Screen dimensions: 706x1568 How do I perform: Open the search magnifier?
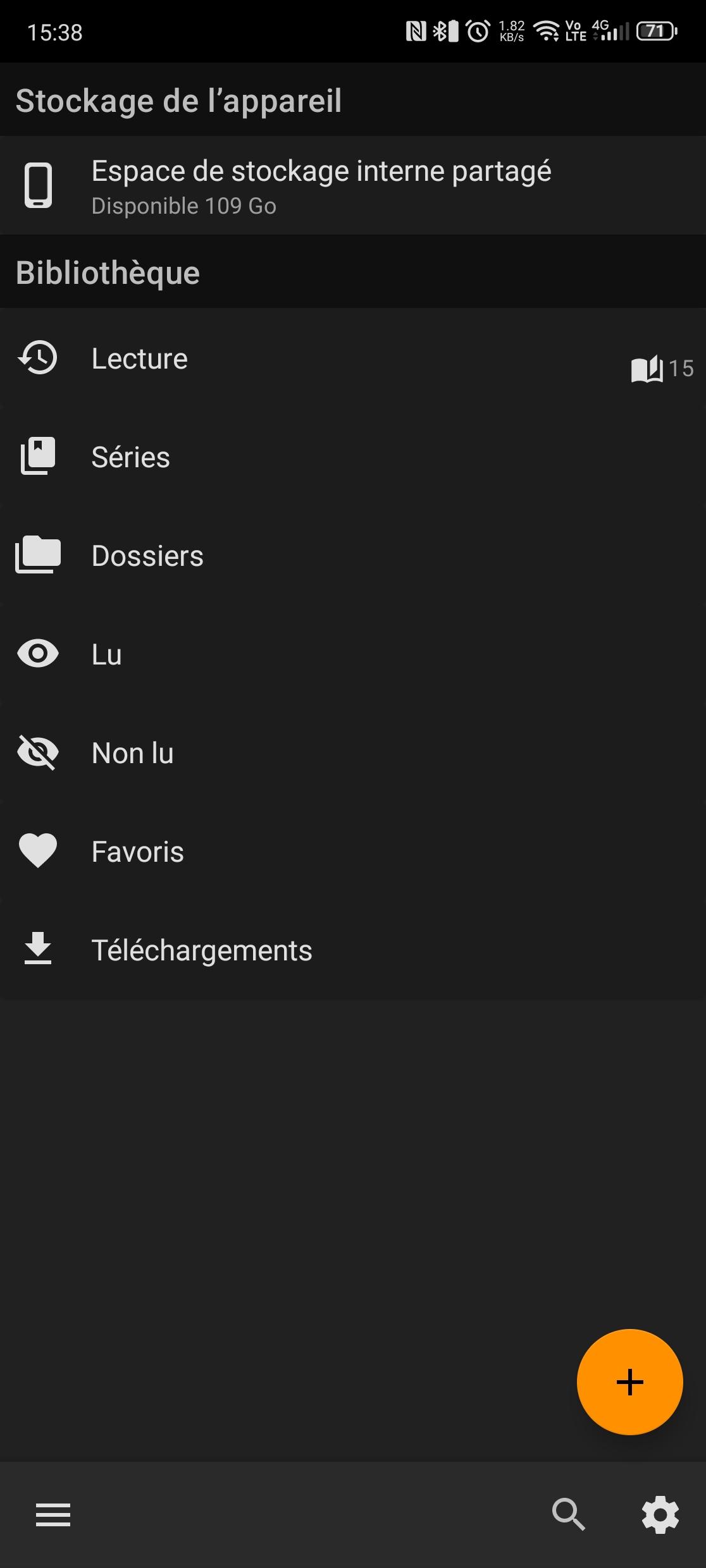568,1514
